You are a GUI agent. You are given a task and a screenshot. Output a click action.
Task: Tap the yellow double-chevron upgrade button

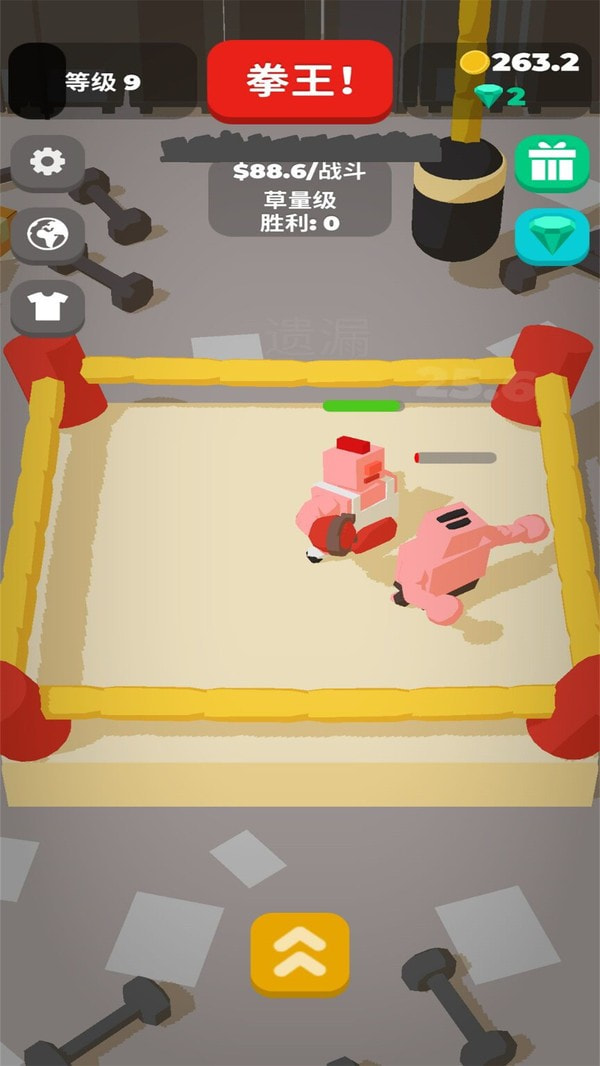click(300, 954)
